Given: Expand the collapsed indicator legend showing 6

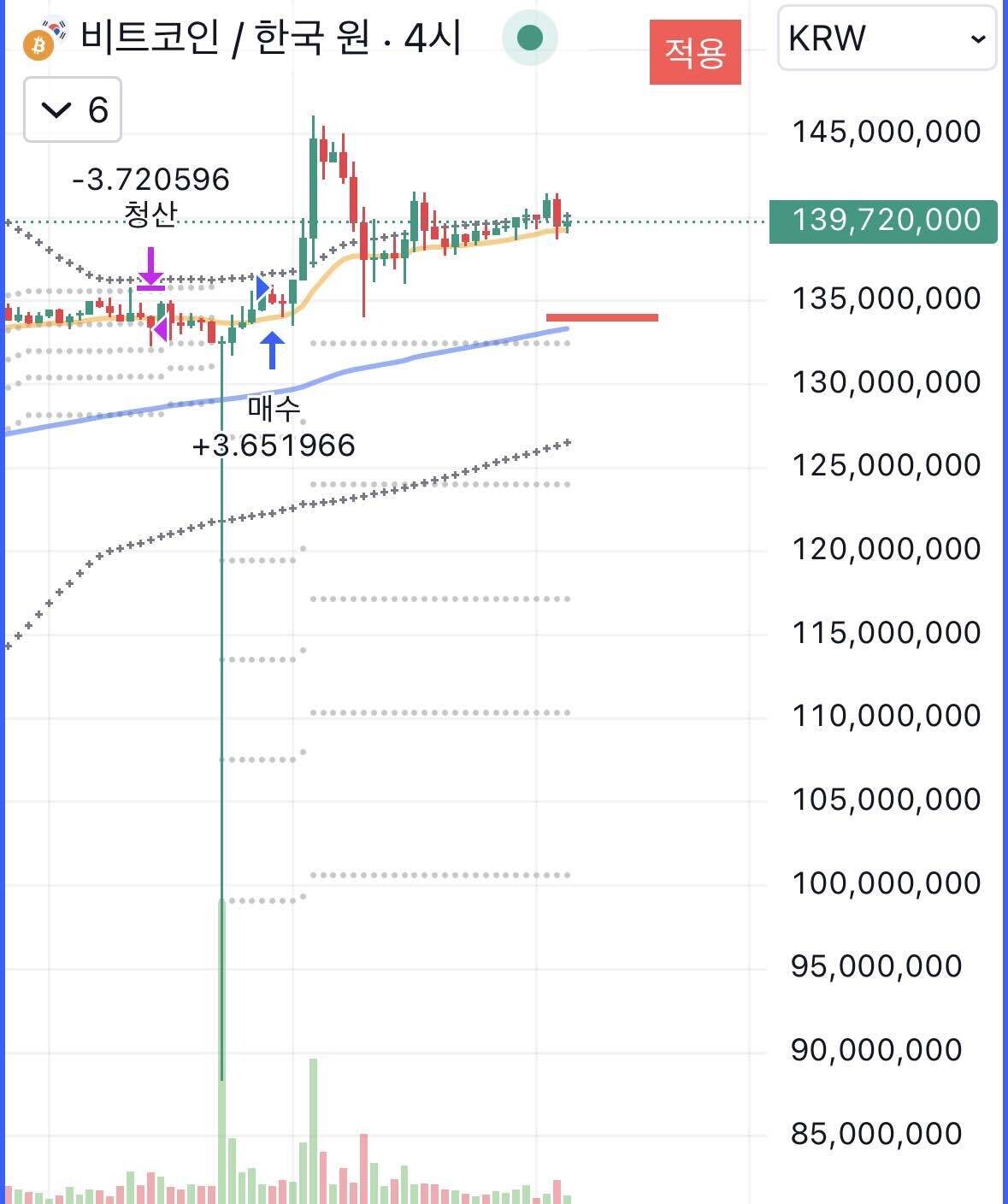Looking at the screenshot, I should (x=73, y=109).
